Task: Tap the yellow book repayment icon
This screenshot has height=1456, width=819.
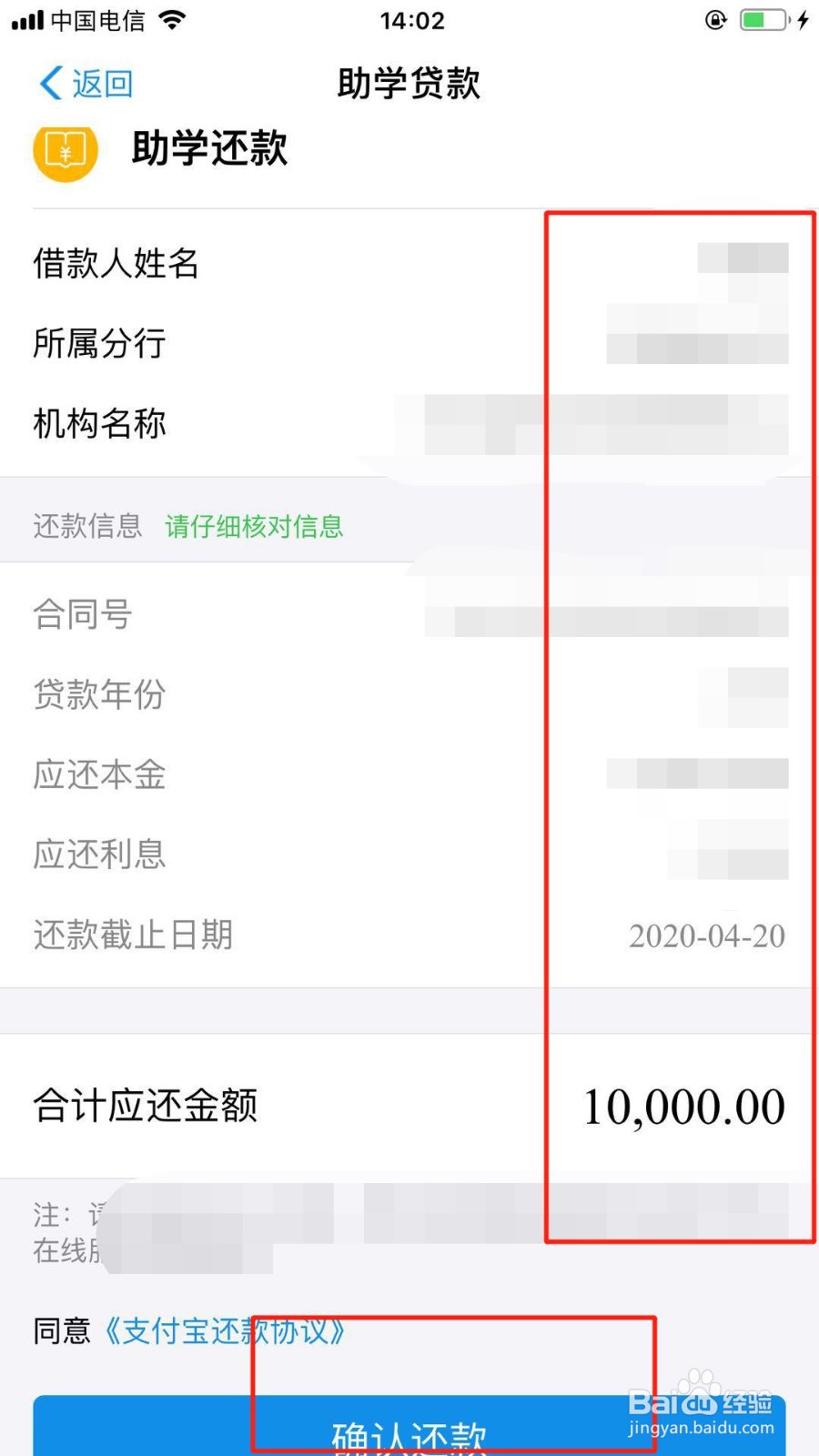Action: (64, 153)
